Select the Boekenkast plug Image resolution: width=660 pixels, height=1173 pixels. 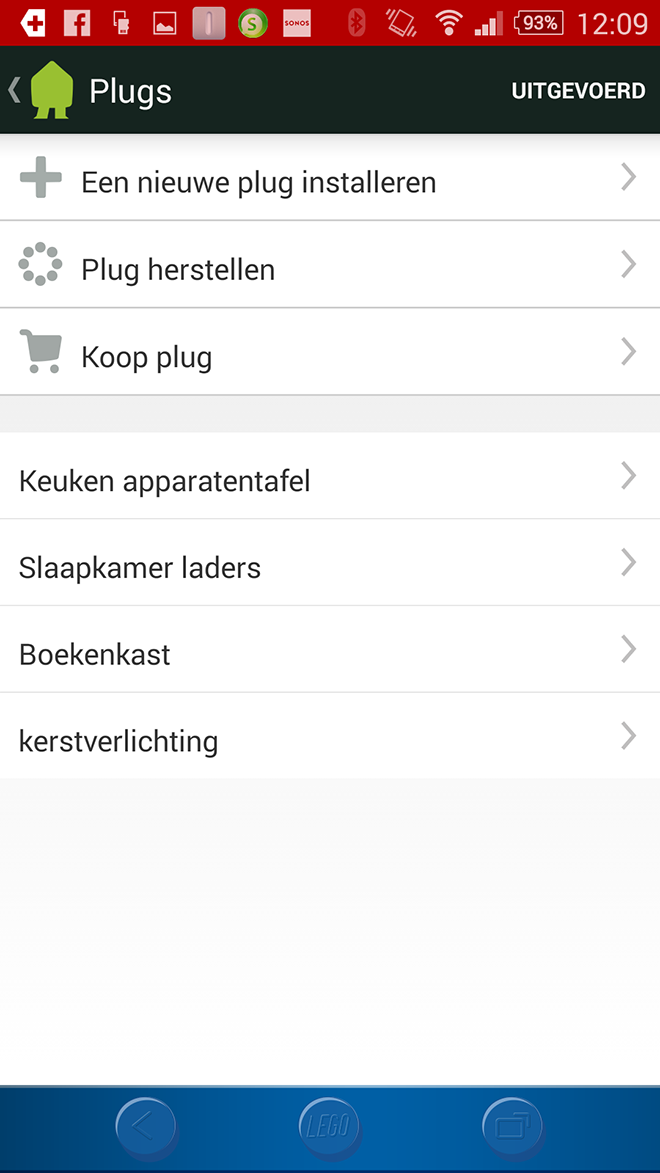pyautogui.click(x=330, y=649)
